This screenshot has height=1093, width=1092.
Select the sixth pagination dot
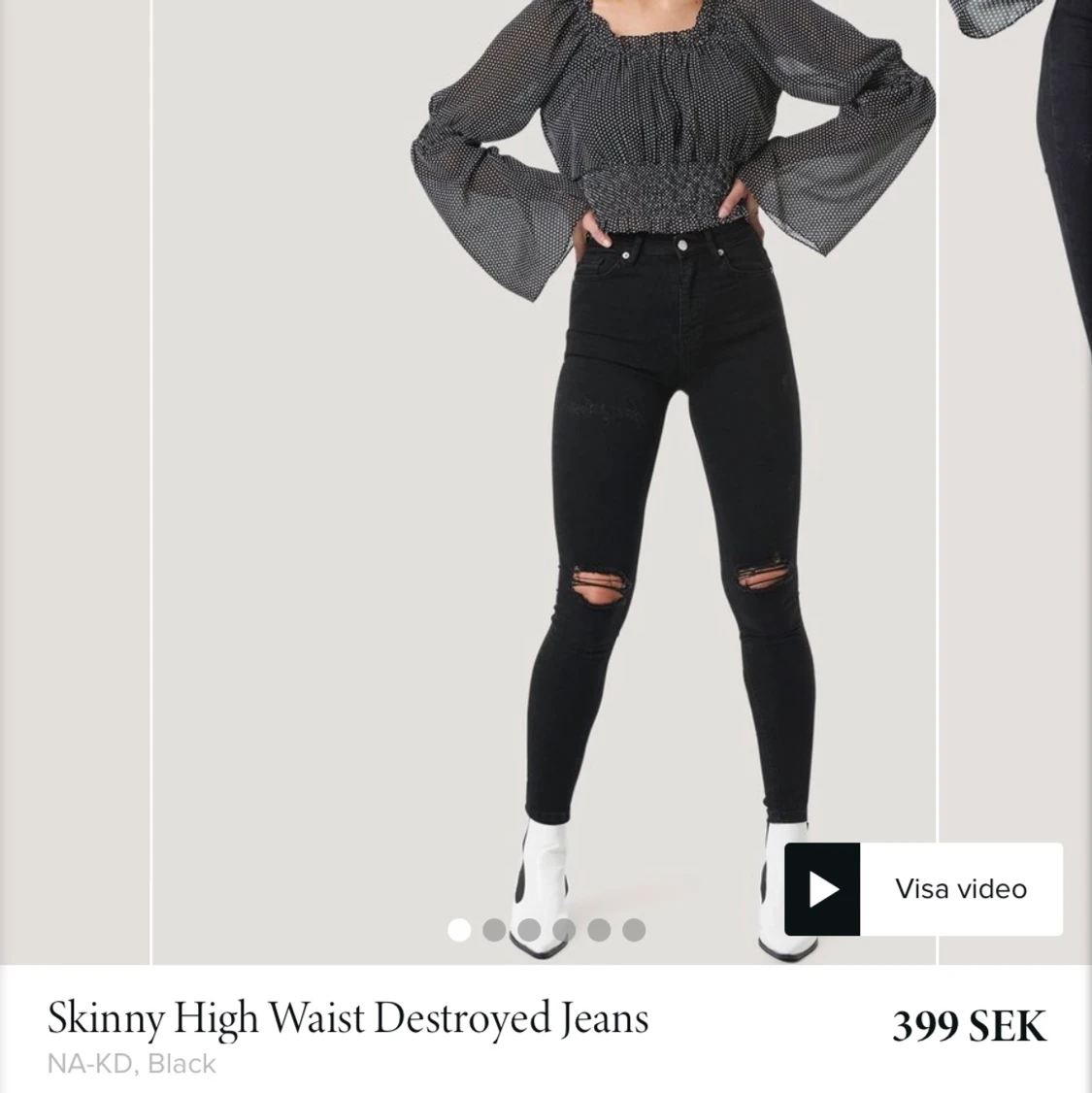point(633,930)
